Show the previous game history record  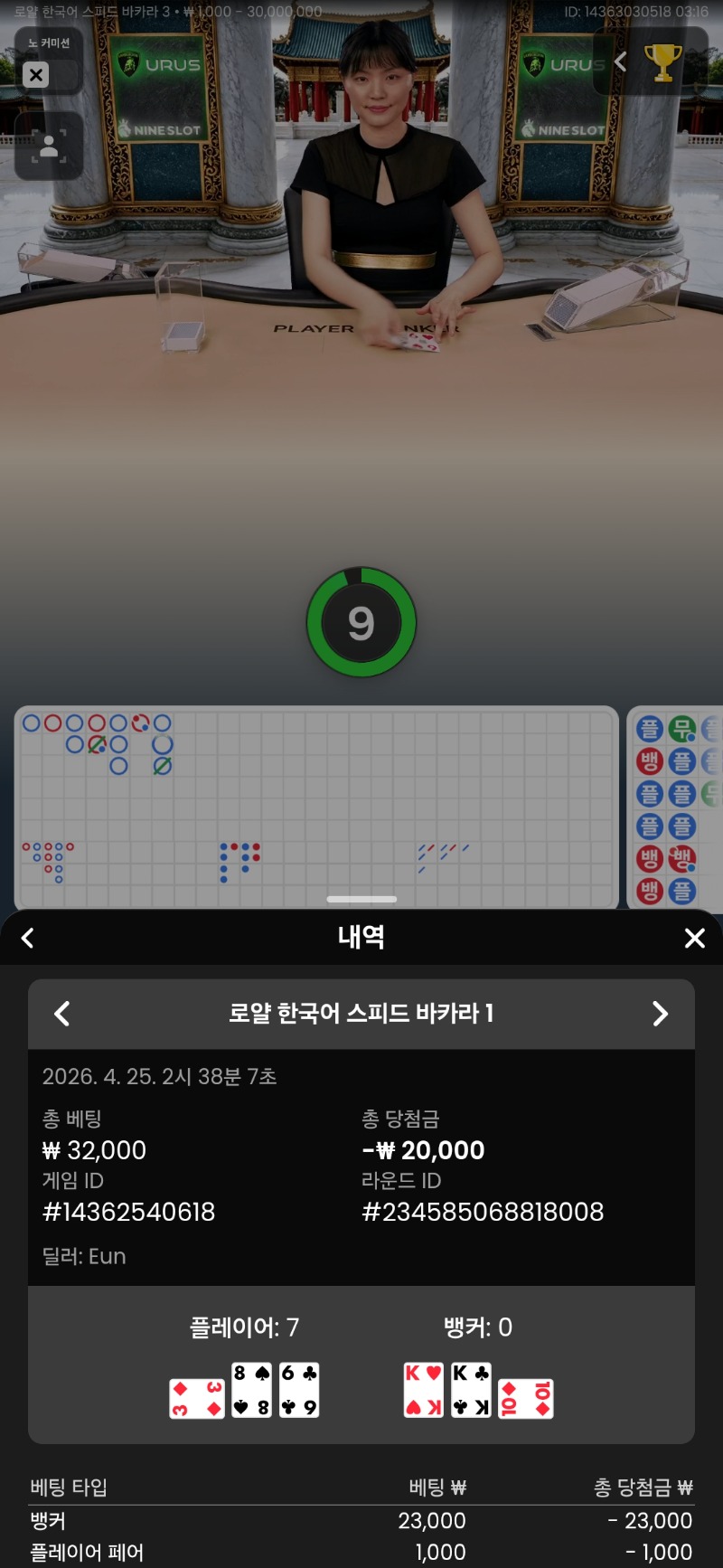point(62,1014)
